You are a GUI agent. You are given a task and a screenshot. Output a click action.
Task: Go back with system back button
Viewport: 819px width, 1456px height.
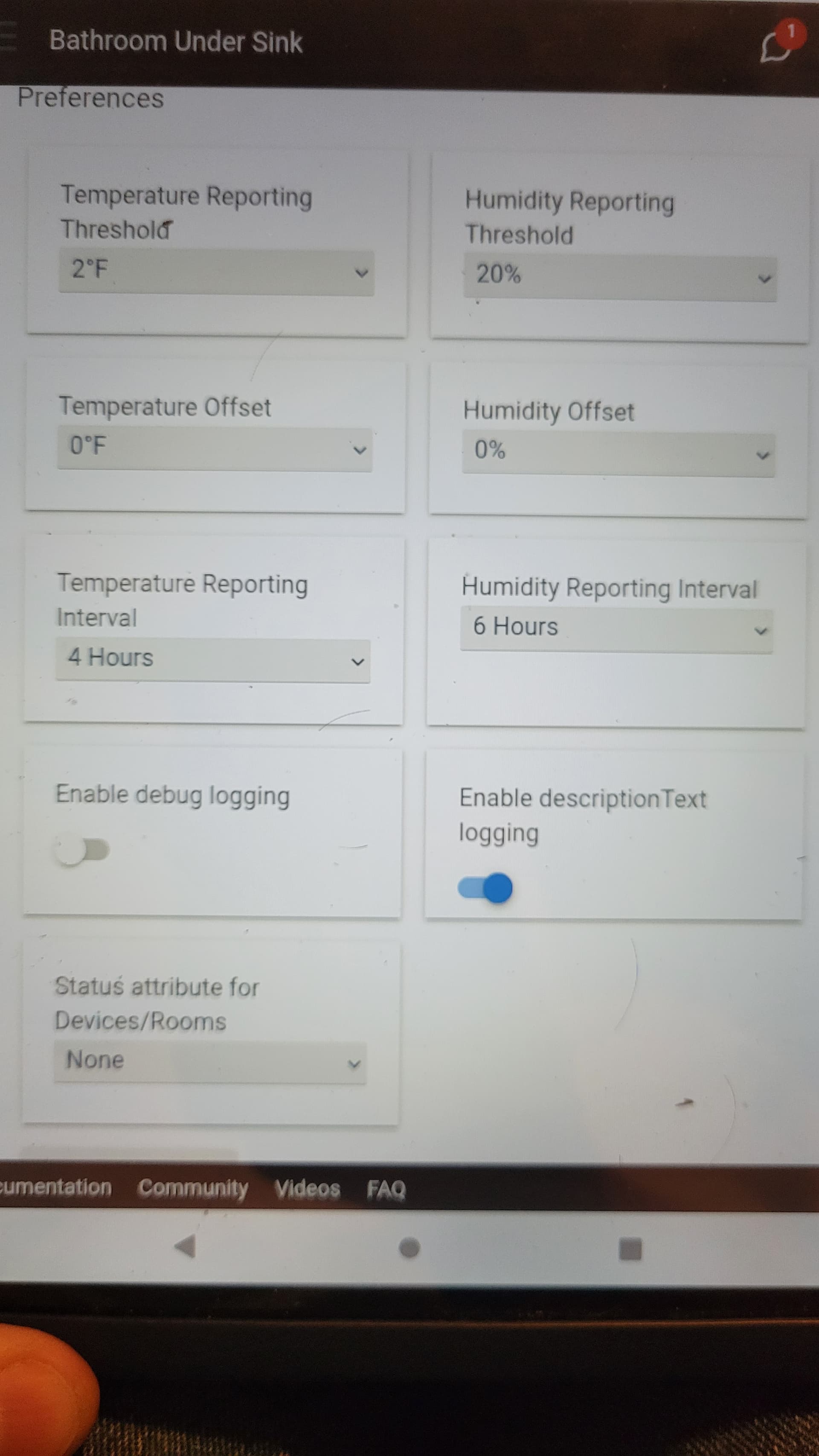(x=185, y=1246)
